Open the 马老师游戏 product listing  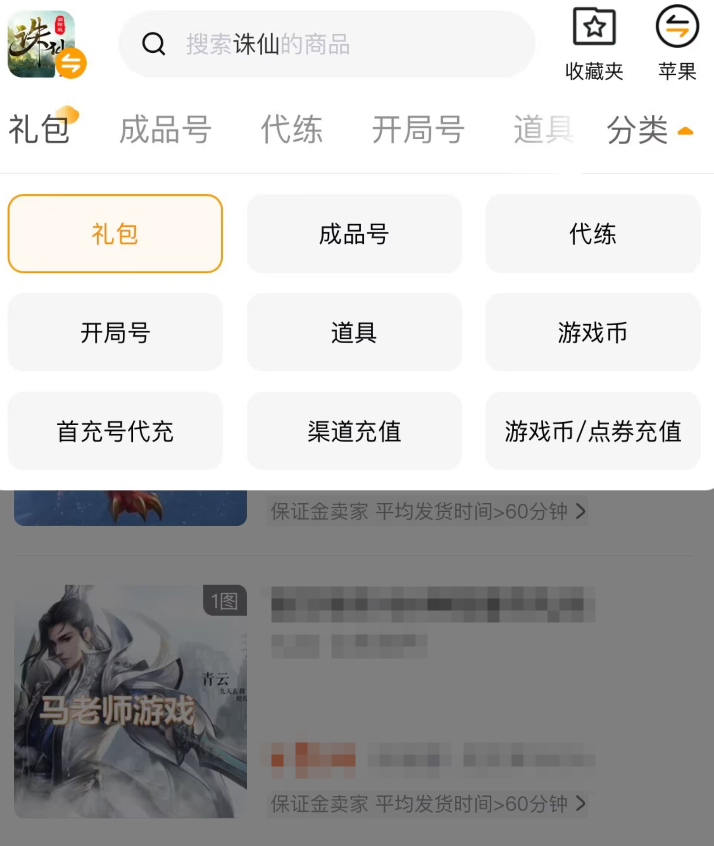130,701
